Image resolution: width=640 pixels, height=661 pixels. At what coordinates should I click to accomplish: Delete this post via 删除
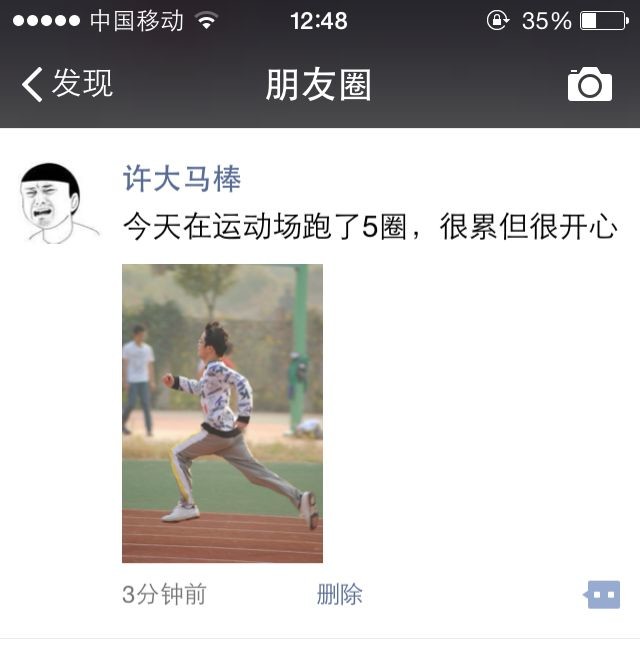point(339,595)
